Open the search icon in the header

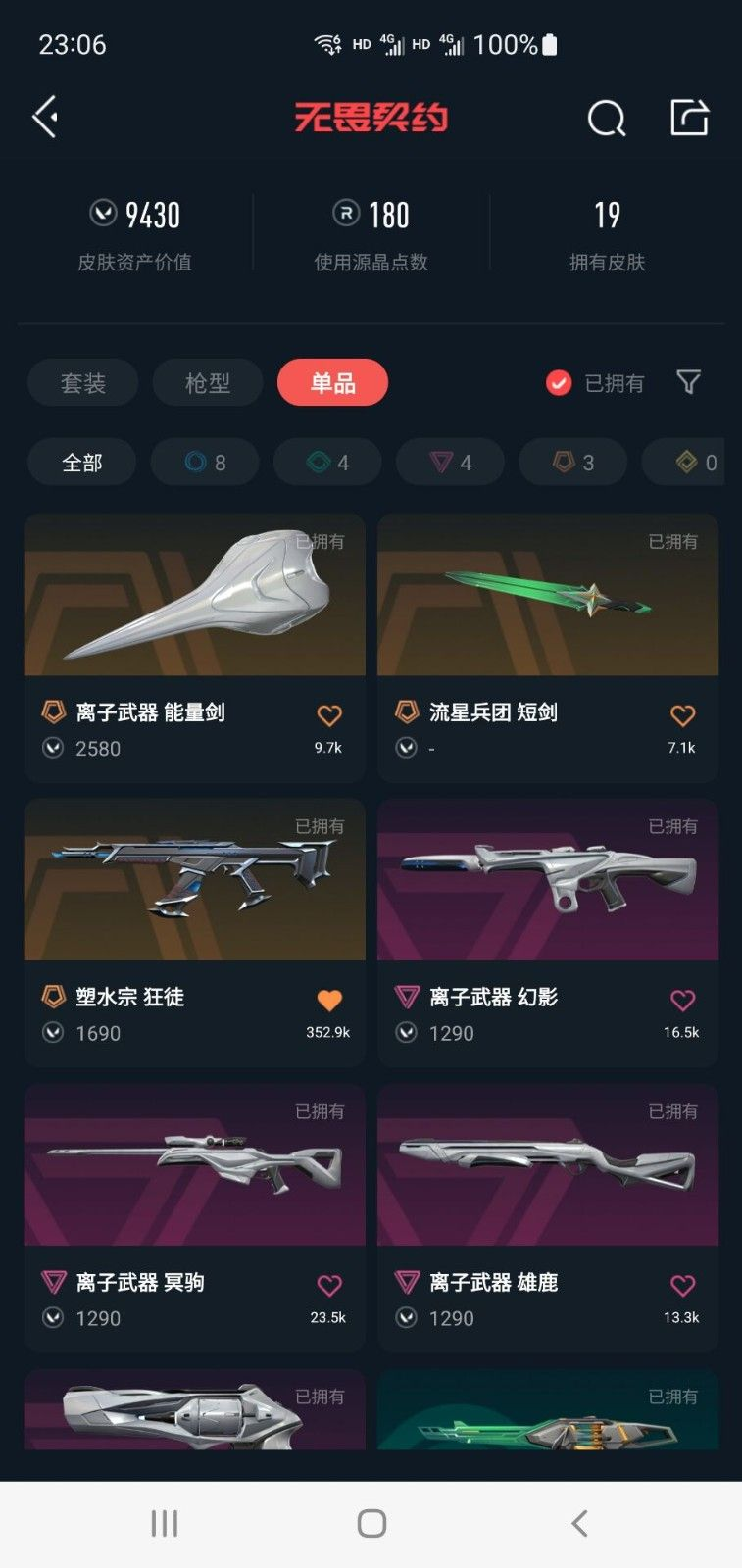pyautogui.click(x=606, y=119)
